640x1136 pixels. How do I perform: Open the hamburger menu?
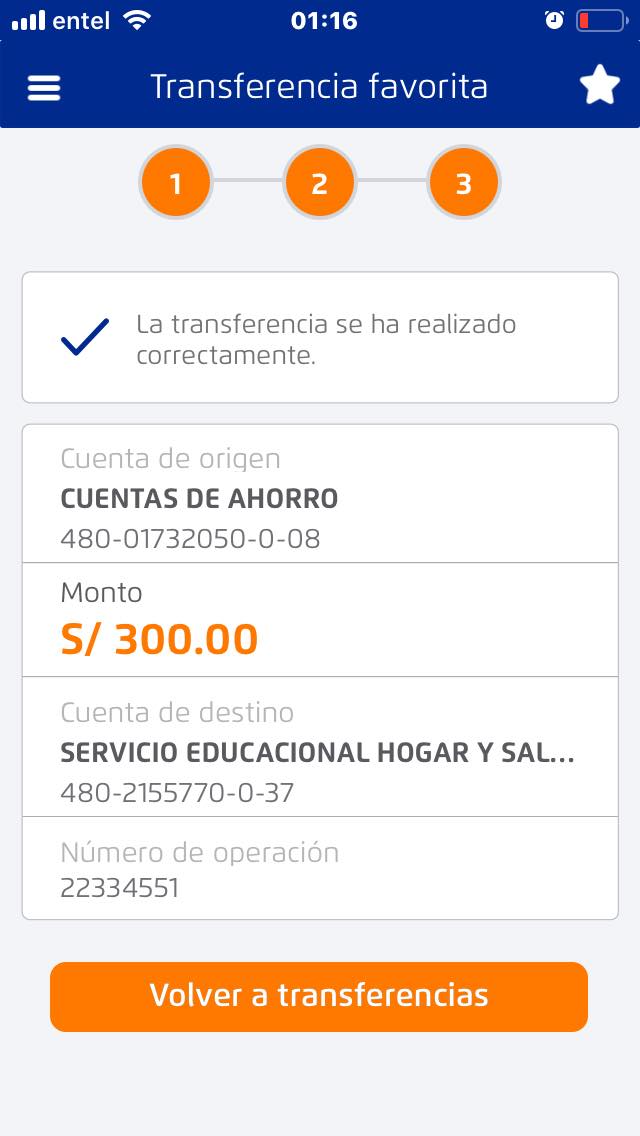pos(44,88)
